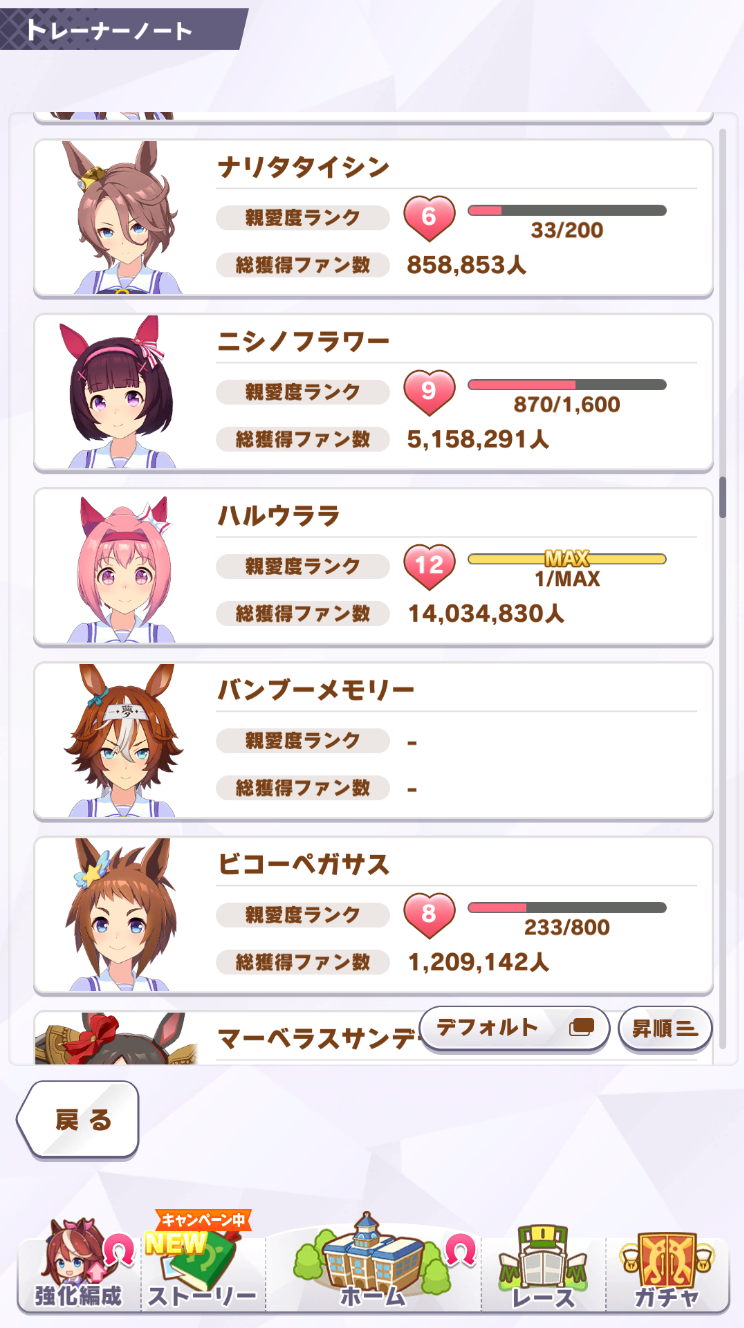Open the バンブーメモリー entry
The height and width of the screenshot is (1328, 744).
point(373,740)
